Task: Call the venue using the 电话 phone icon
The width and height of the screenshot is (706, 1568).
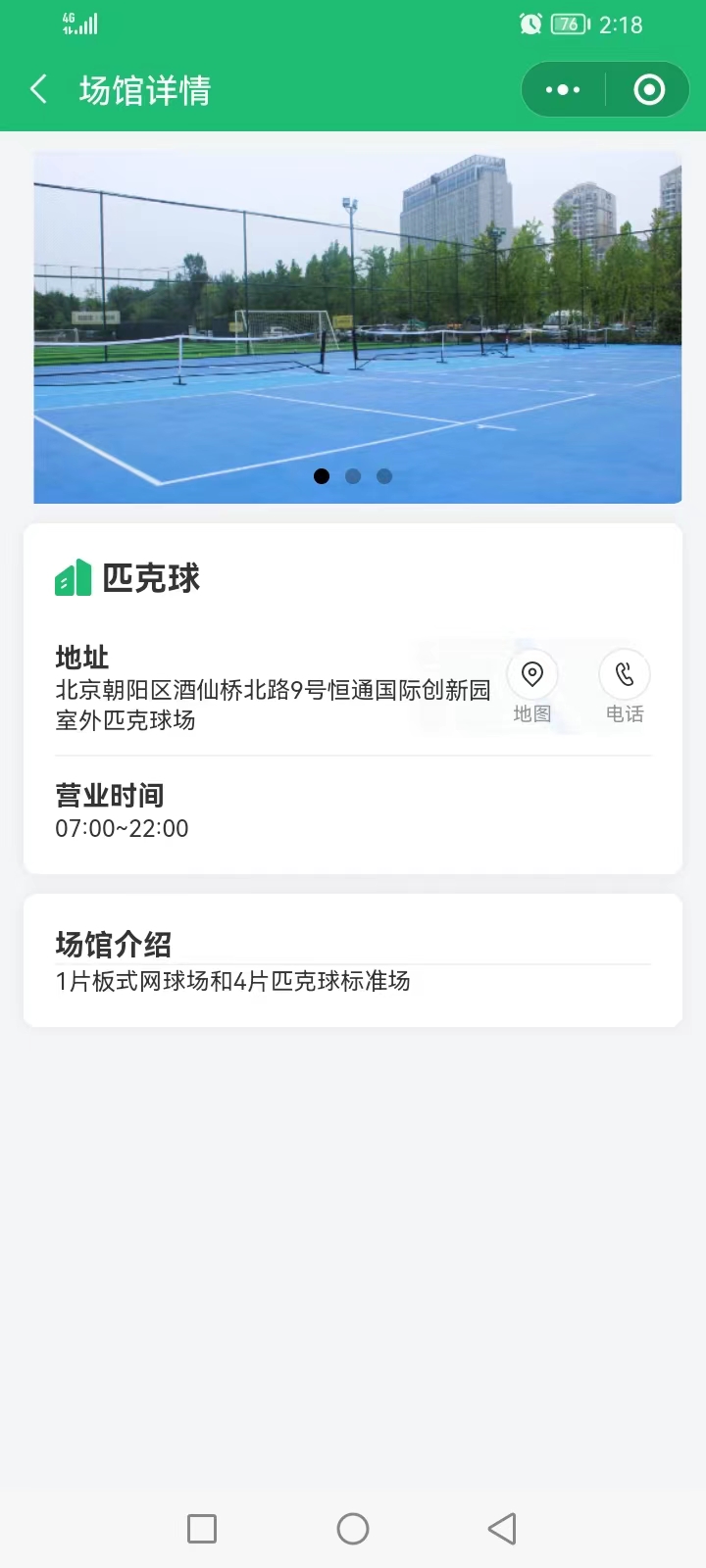Action: pos(625,674)
